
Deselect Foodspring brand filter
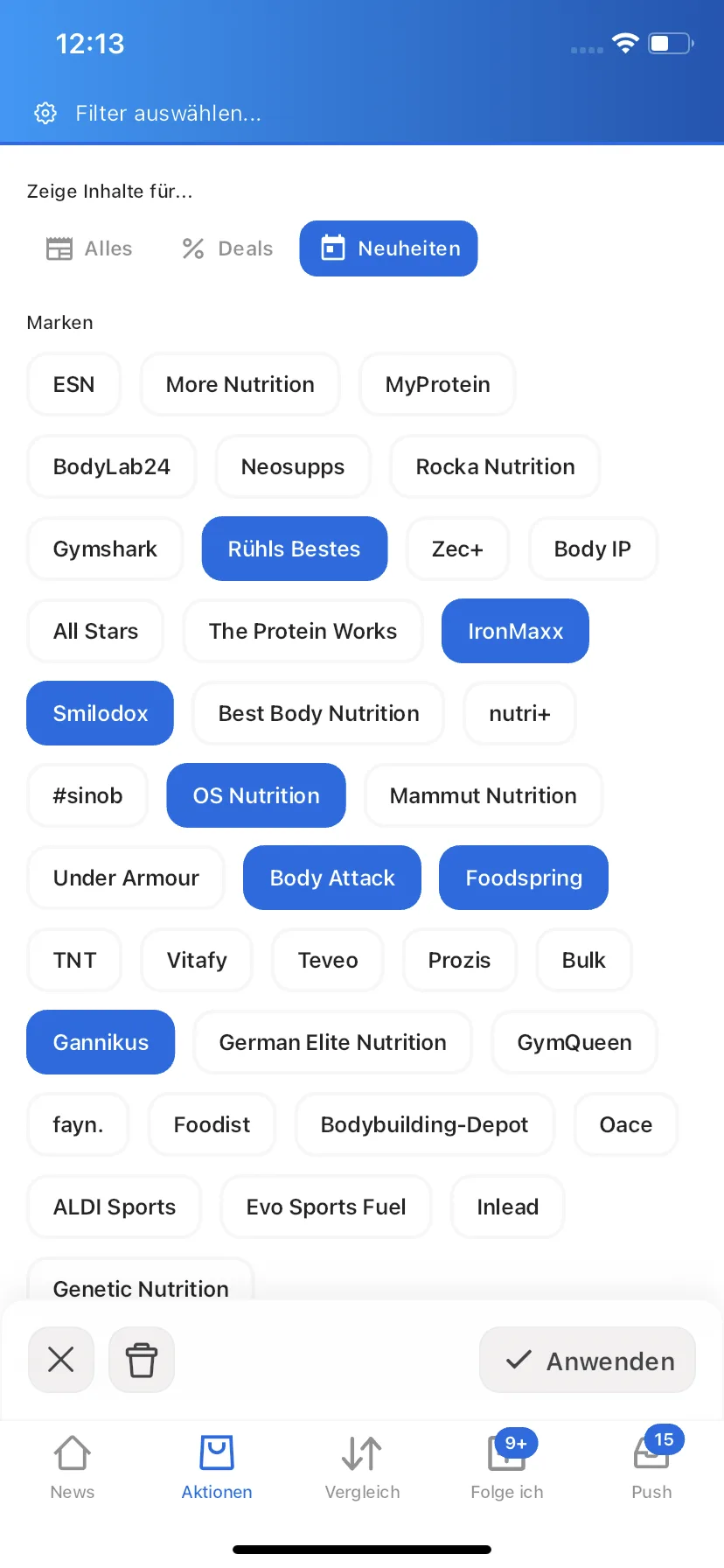(523, 878)
